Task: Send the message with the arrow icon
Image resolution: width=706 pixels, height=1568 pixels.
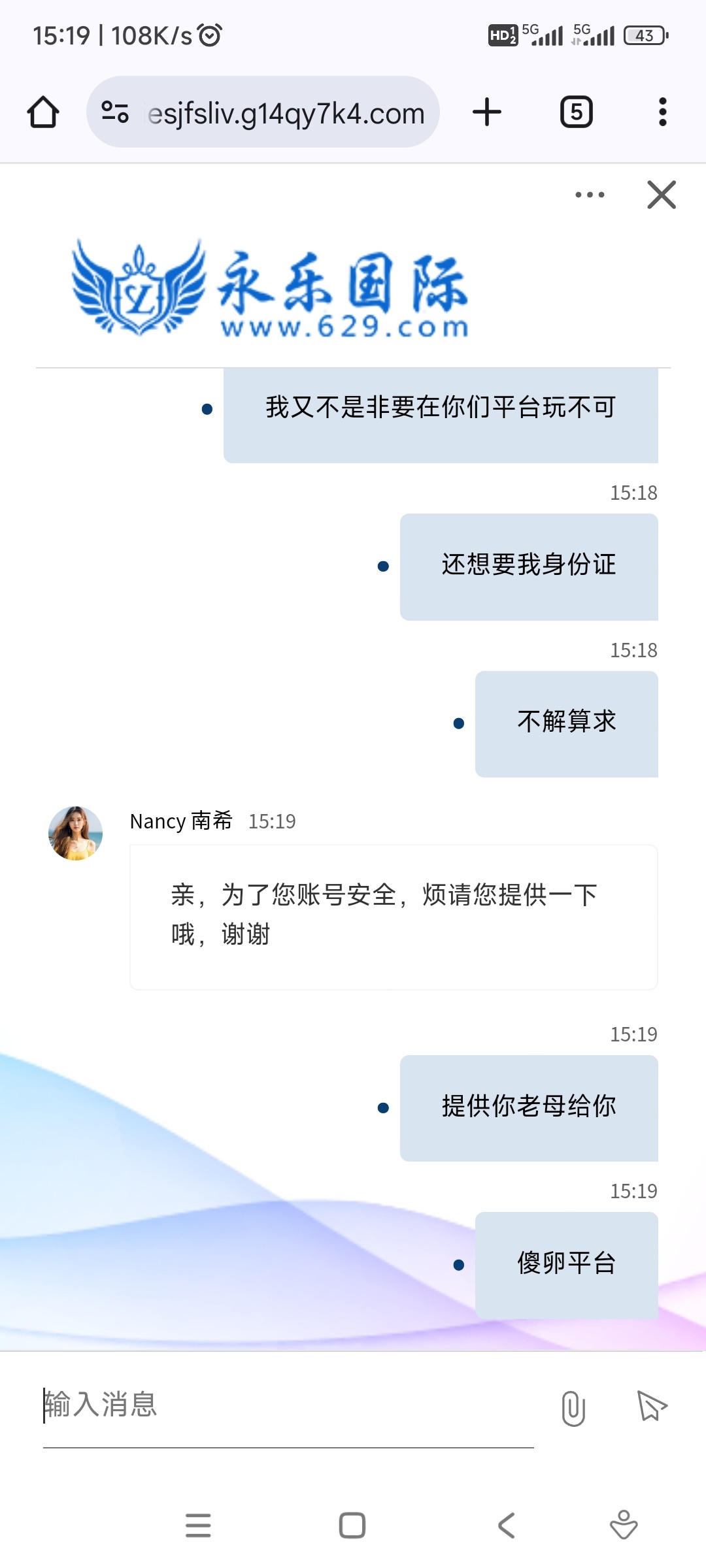Action: point(652,1406)
